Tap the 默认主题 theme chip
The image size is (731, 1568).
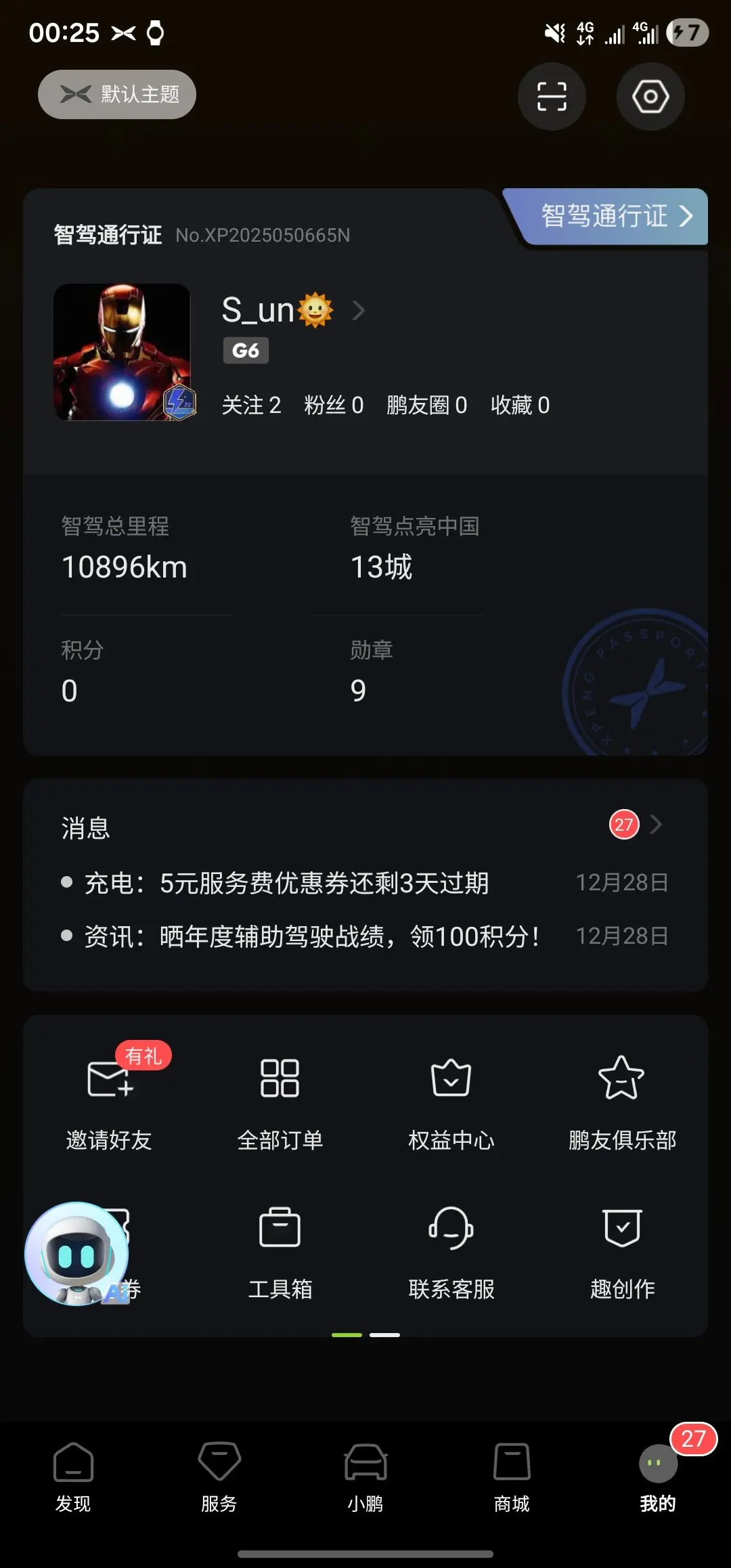(117, 95)
